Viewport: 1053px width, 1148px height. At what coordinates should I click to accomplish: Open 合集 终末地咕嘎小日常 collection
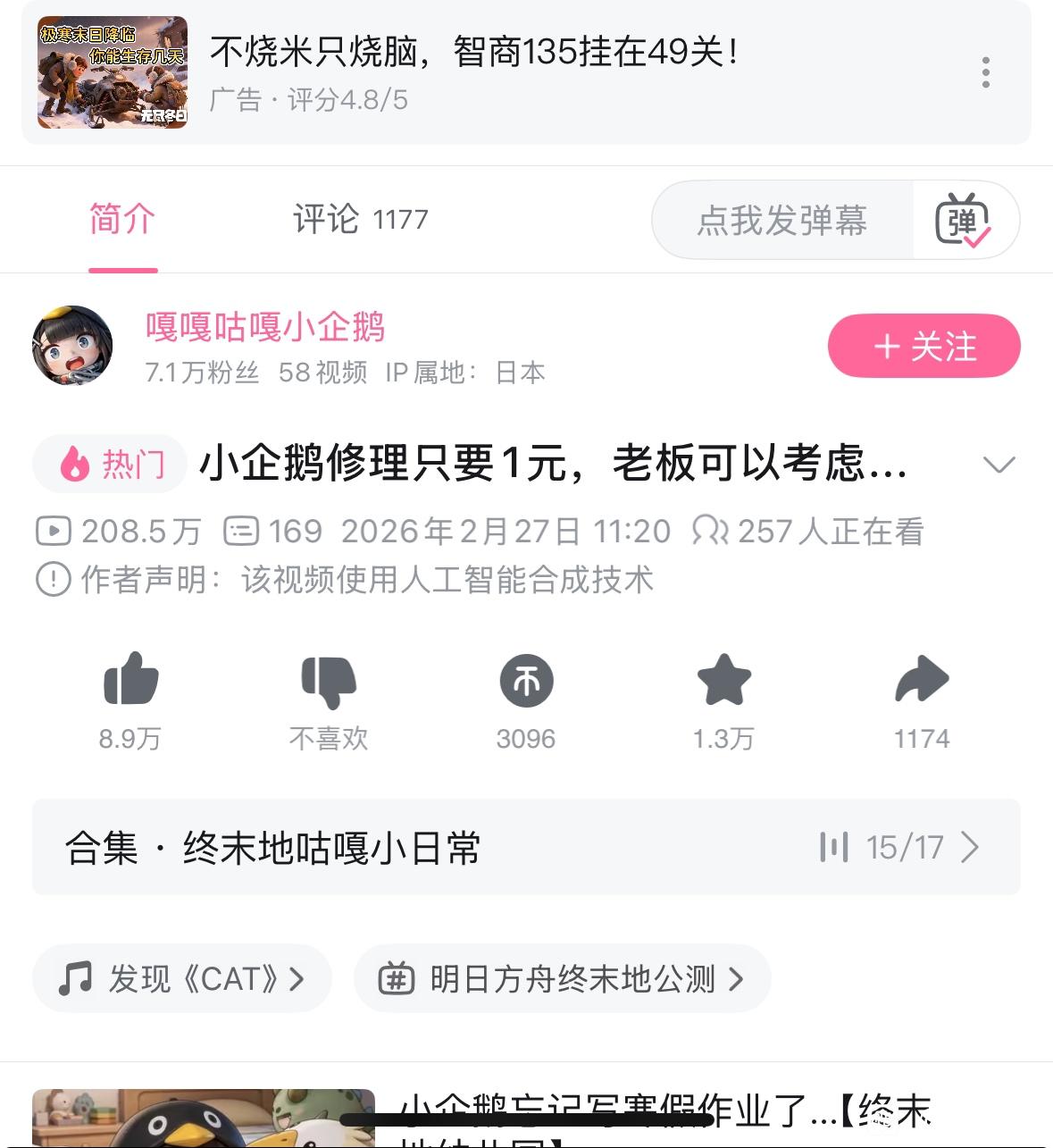526,847
